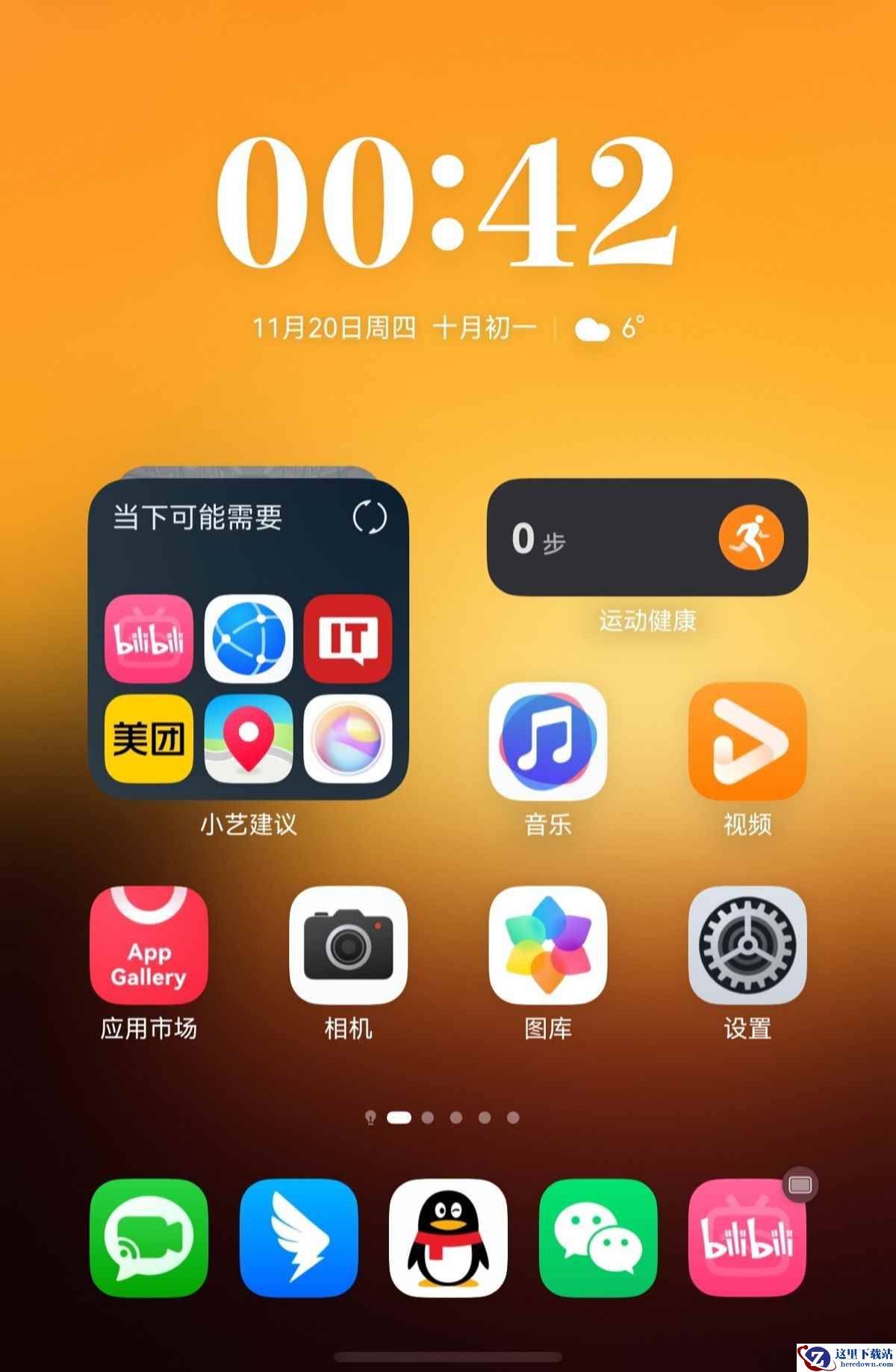Open the green video messaging app in dock
The width and height of the screenshot is (896, 1372).
coord(149,1238)
